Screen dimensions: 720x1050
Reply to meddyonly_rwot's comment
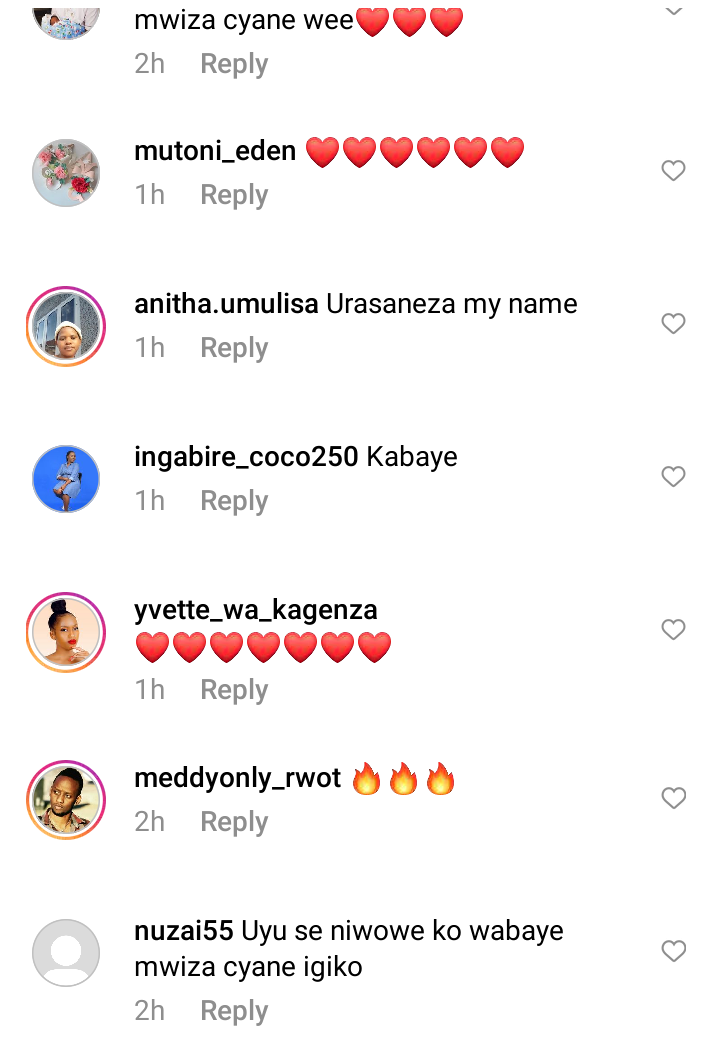(234, 822)
